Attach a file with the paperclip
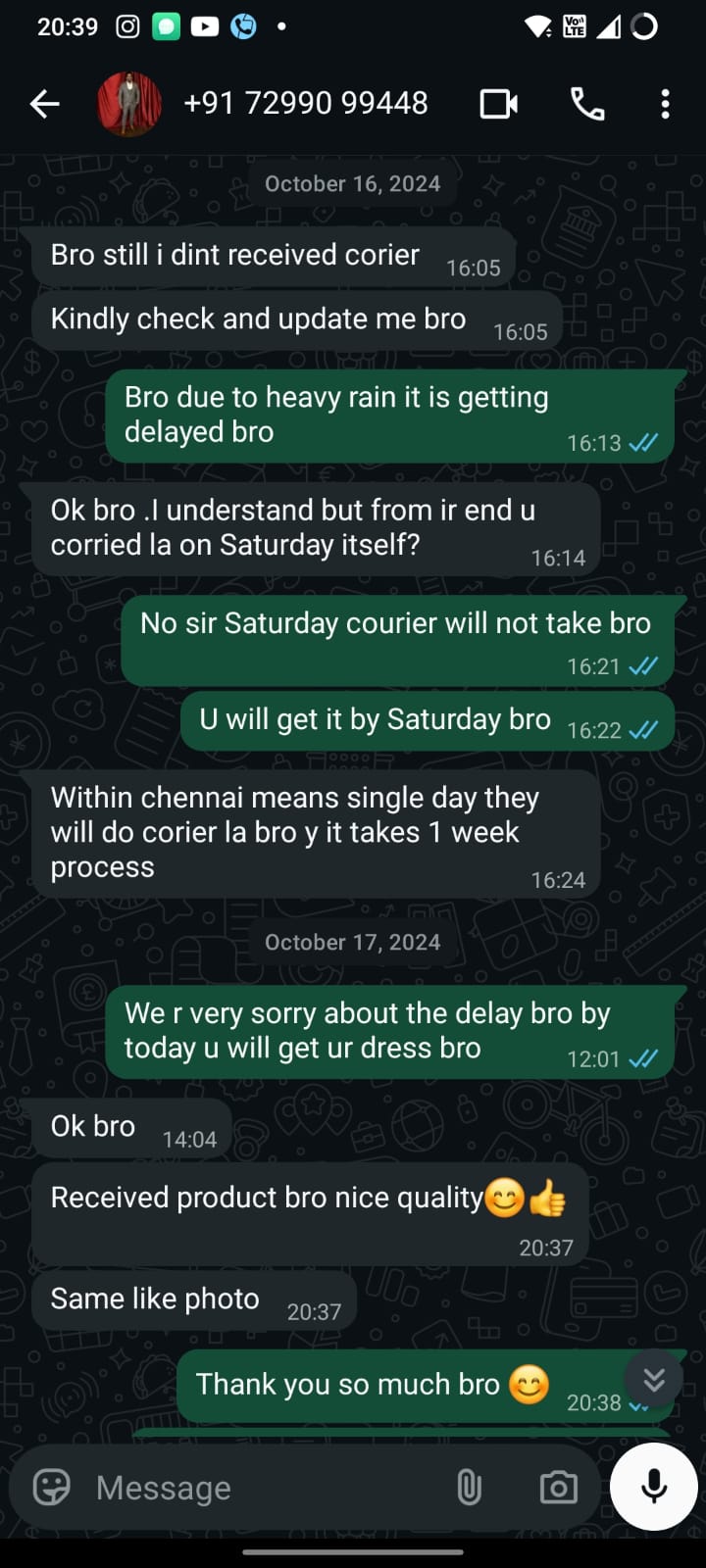 [469, 1488]
